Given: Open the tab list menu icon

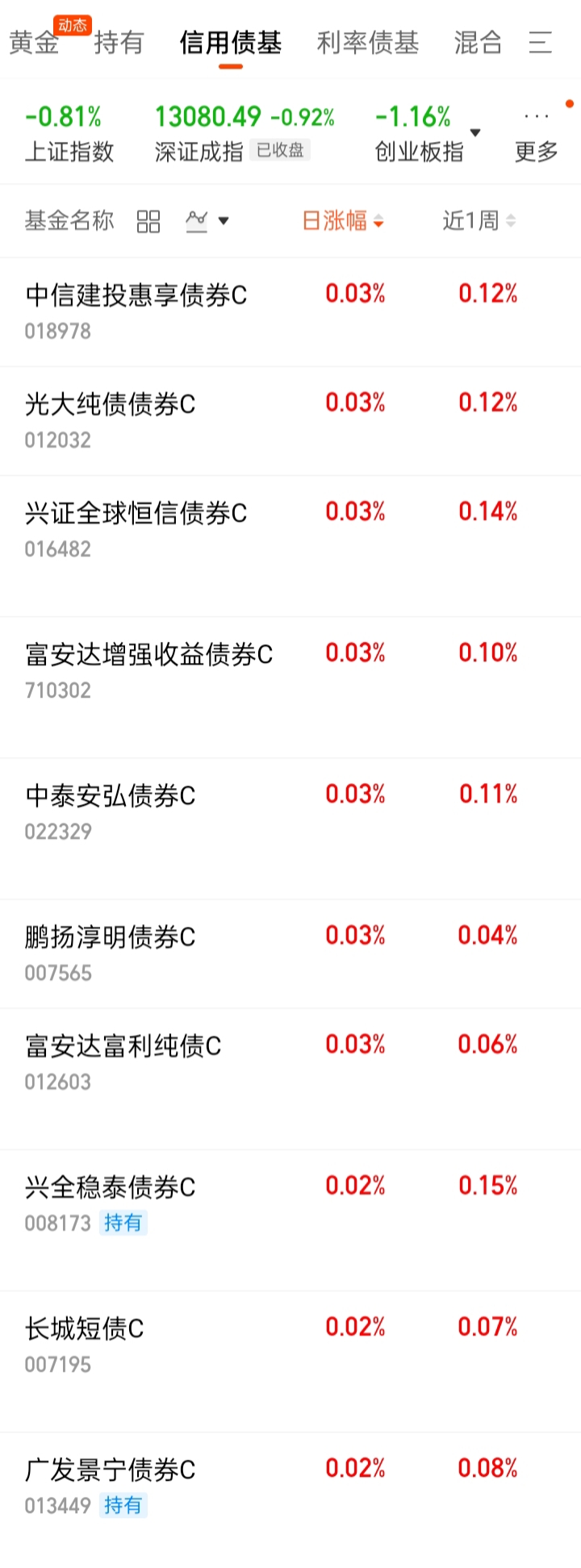Looking at the screenshot, I should coord(541,43).
